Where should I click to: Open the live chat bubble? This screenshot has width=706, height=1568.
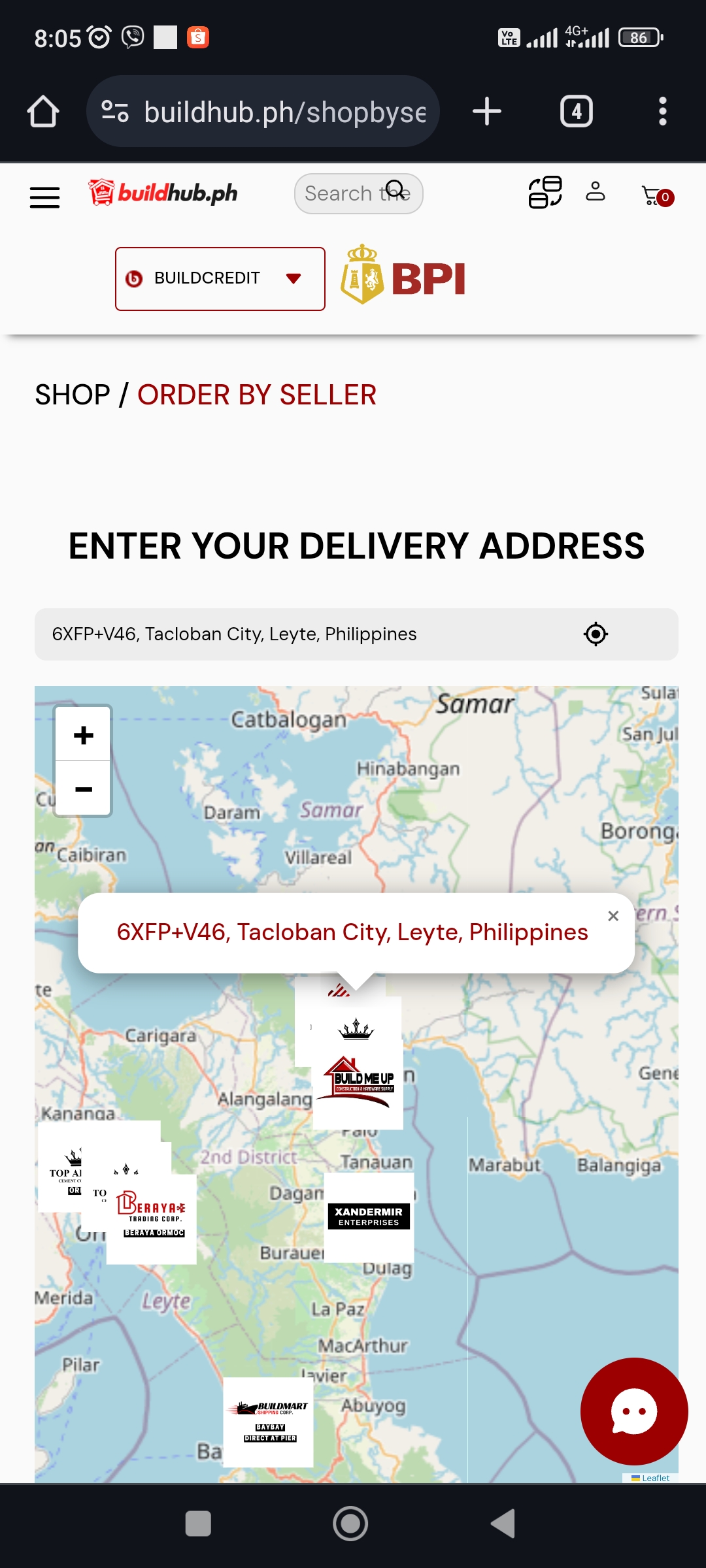pos(633,1411)
